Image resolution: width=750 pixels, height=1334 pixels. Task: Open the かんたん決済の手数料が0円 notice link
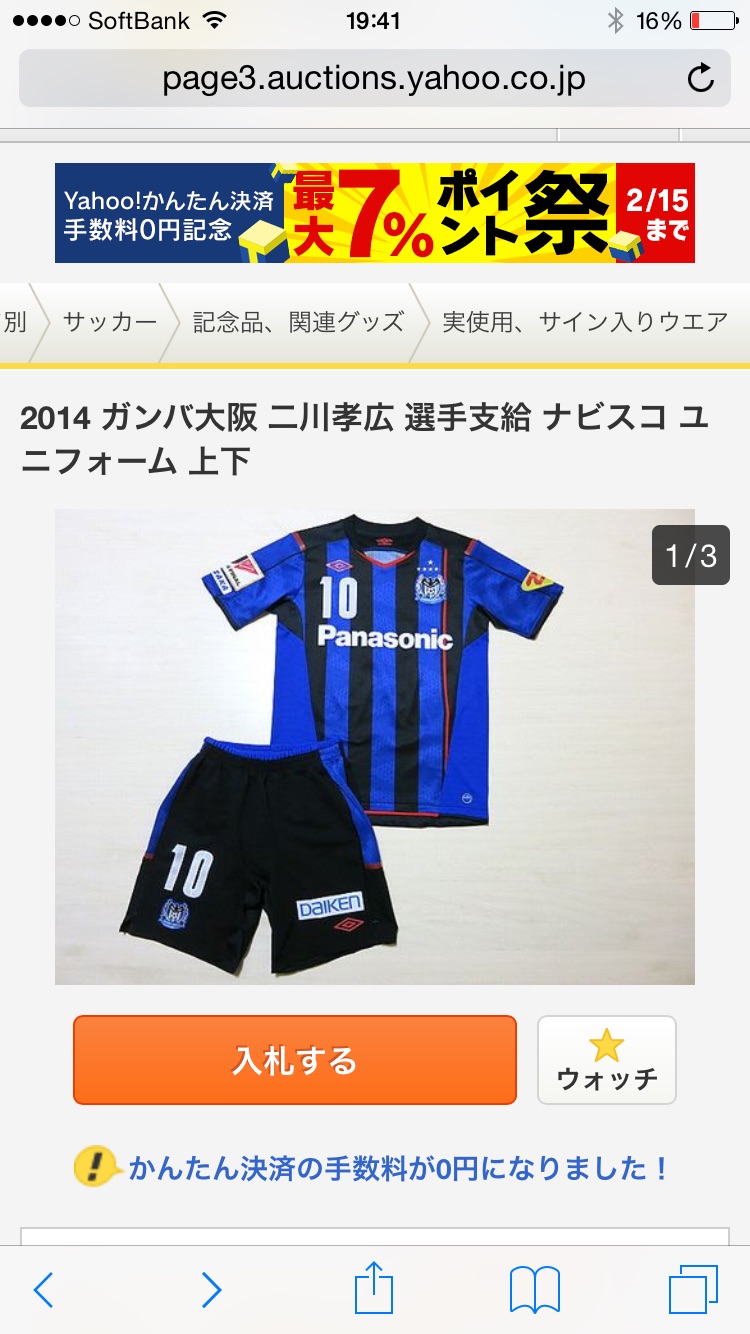(398, 1168)
